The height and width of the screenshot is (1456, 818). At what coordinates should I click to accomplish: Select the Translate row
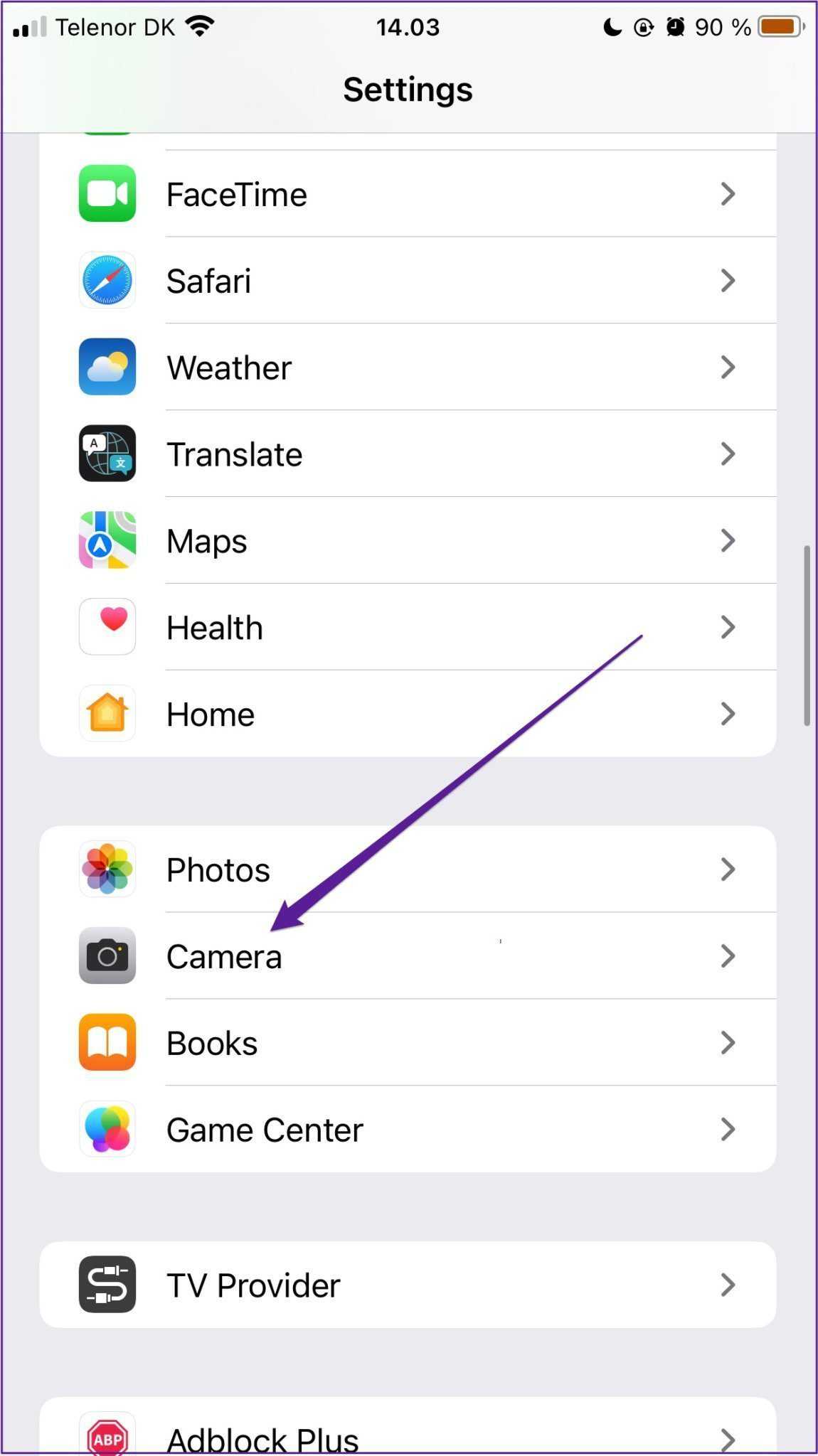[x=407, y=454]
